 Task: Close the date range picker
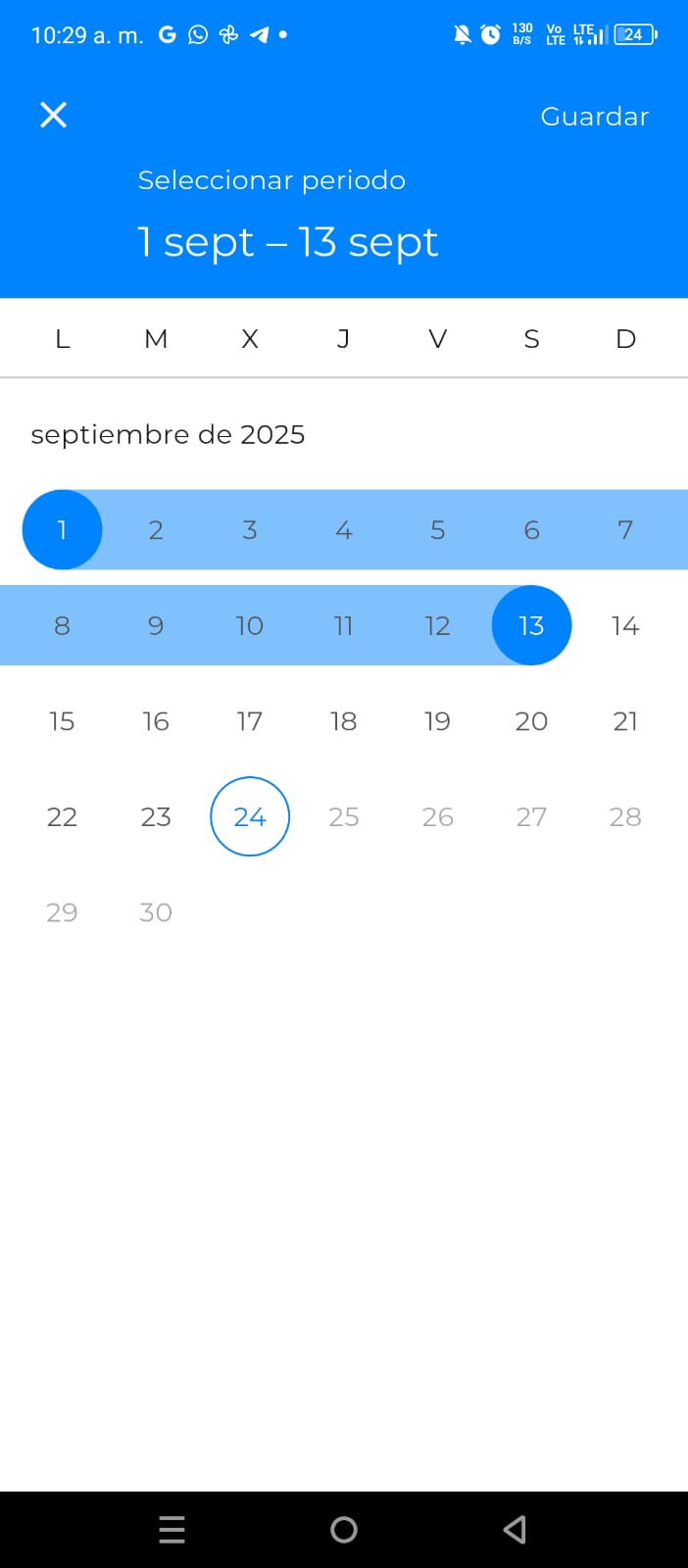[53, 116]
